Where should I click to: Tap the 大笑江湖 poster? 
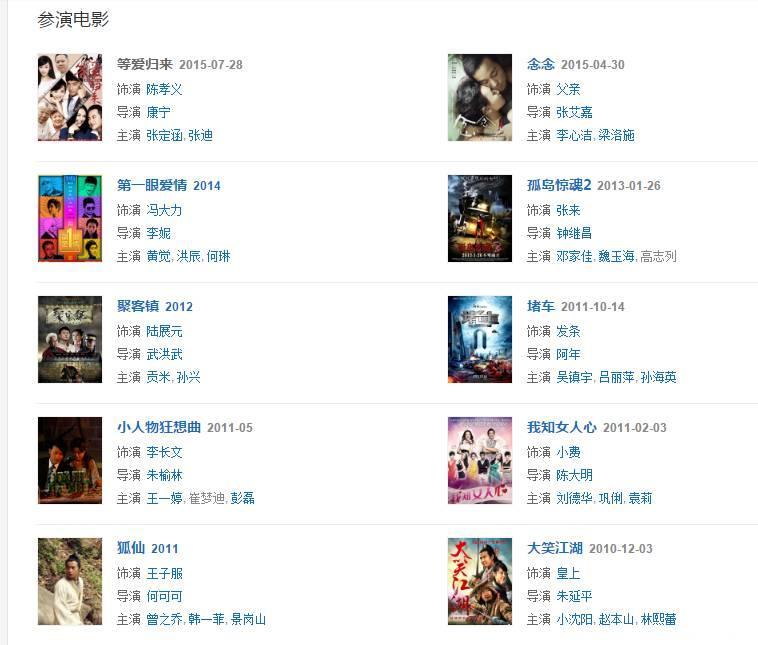pos(480,582)
